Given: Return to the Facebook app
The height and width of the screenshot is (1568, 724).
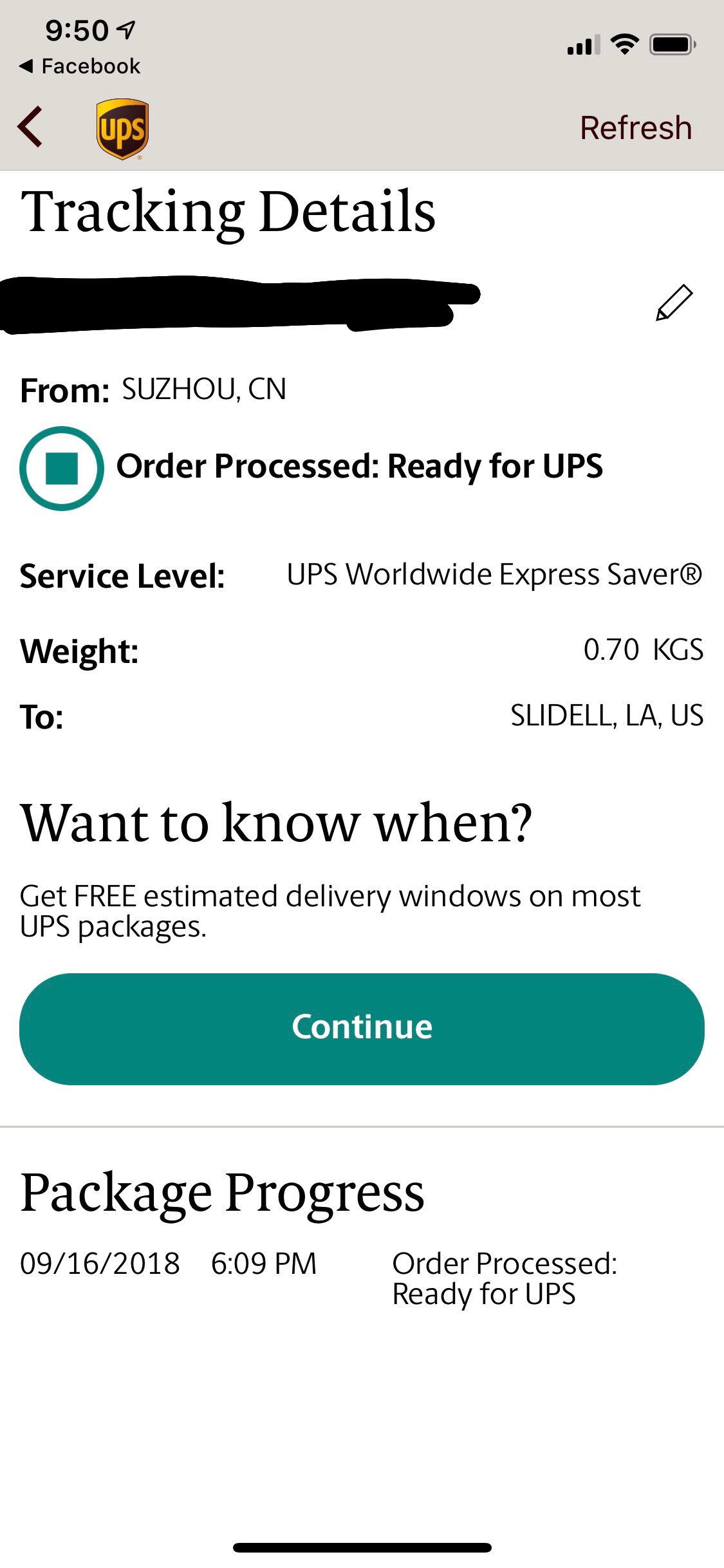Looking at the screenshot, I should 80,66.
